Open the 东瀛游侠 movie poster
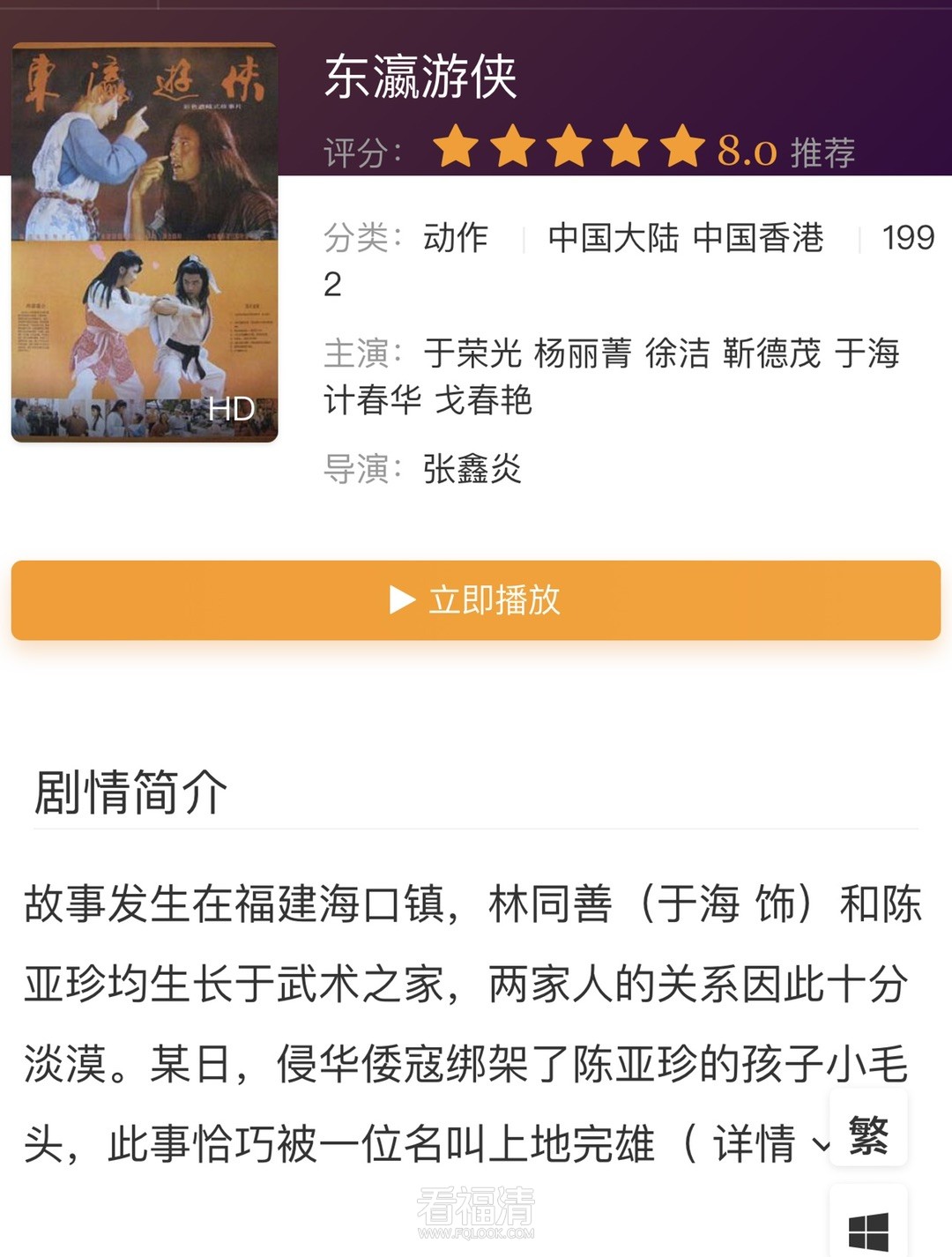This screenshot has height=1257, width=952. (145, 242)
